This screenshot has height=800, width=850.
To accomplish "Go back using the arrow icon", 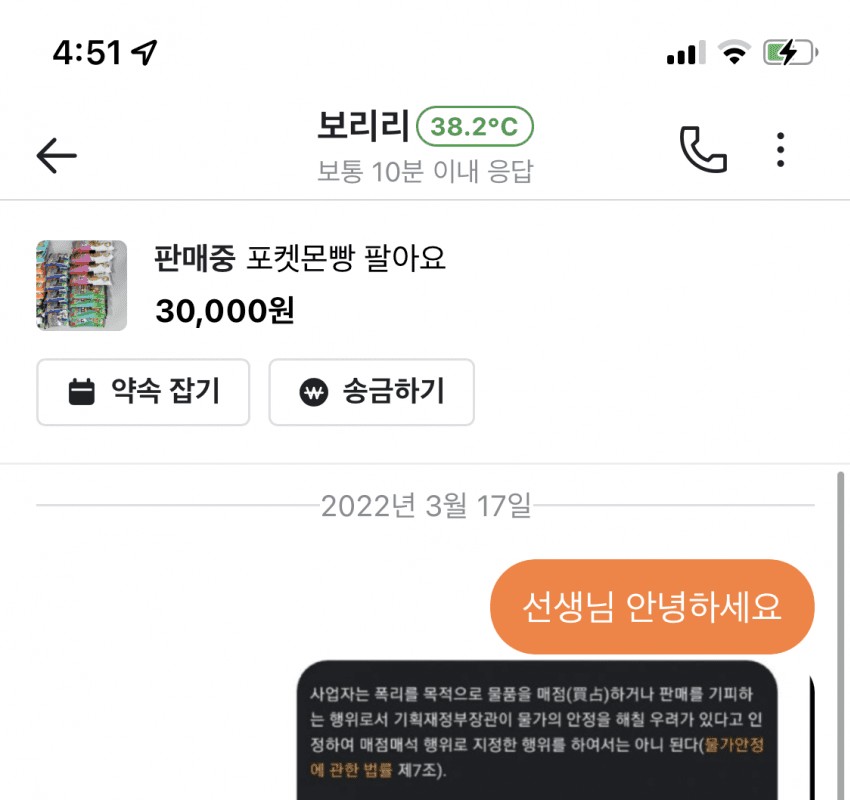I will pos(57,153).
